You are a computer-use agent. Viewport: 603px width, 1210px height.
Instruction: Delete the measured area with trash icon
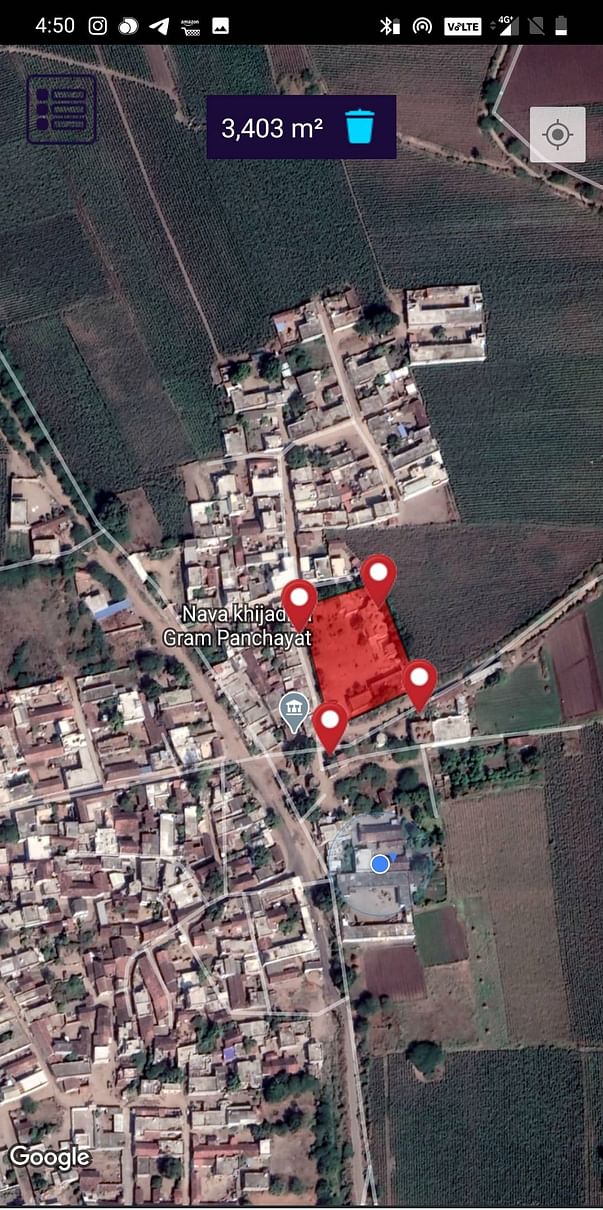[x=359, y=127]
